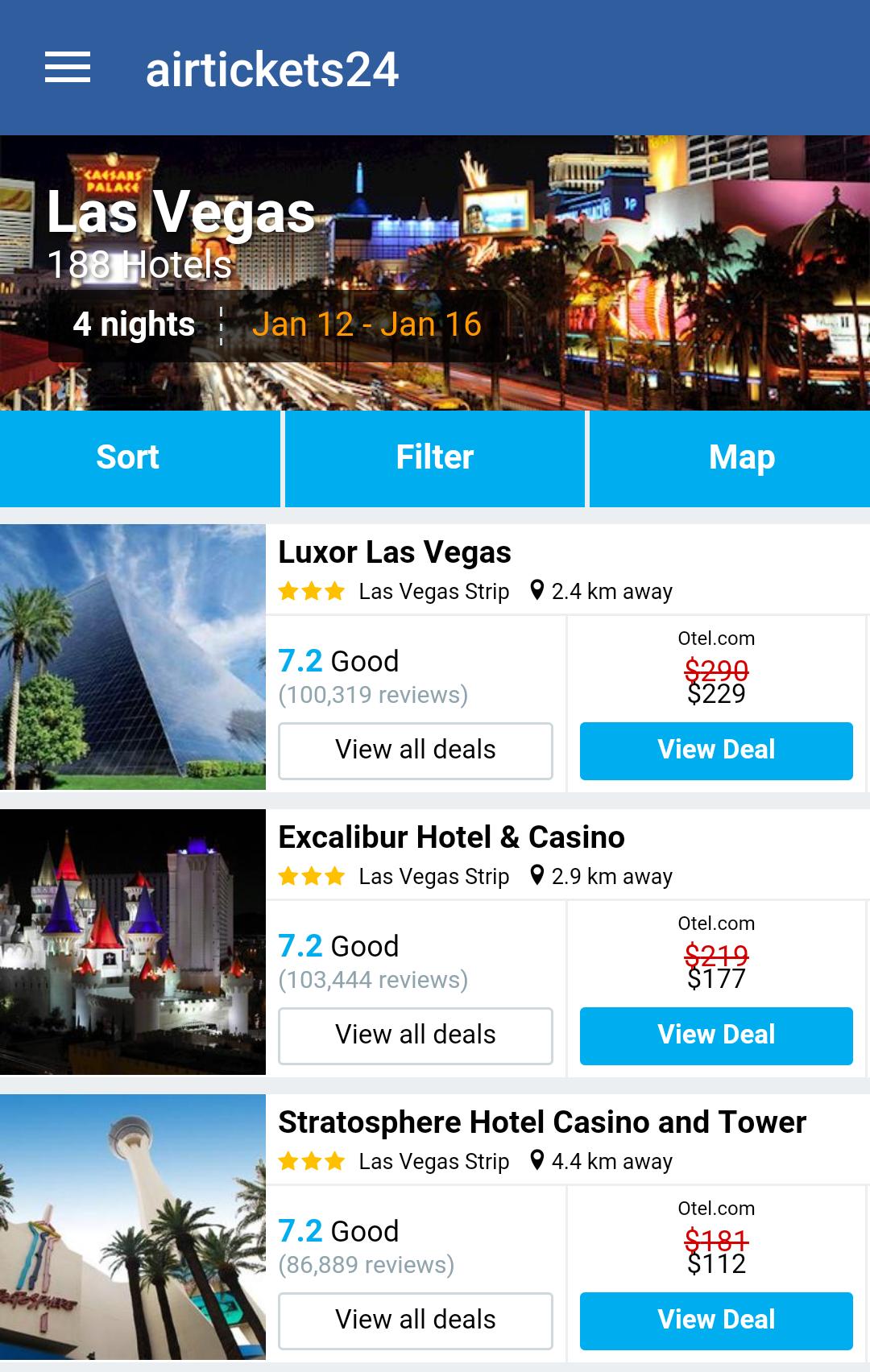Click the star rating of Excalibur Hotel
870x1372 pixels.
click(x=313, y=875)
